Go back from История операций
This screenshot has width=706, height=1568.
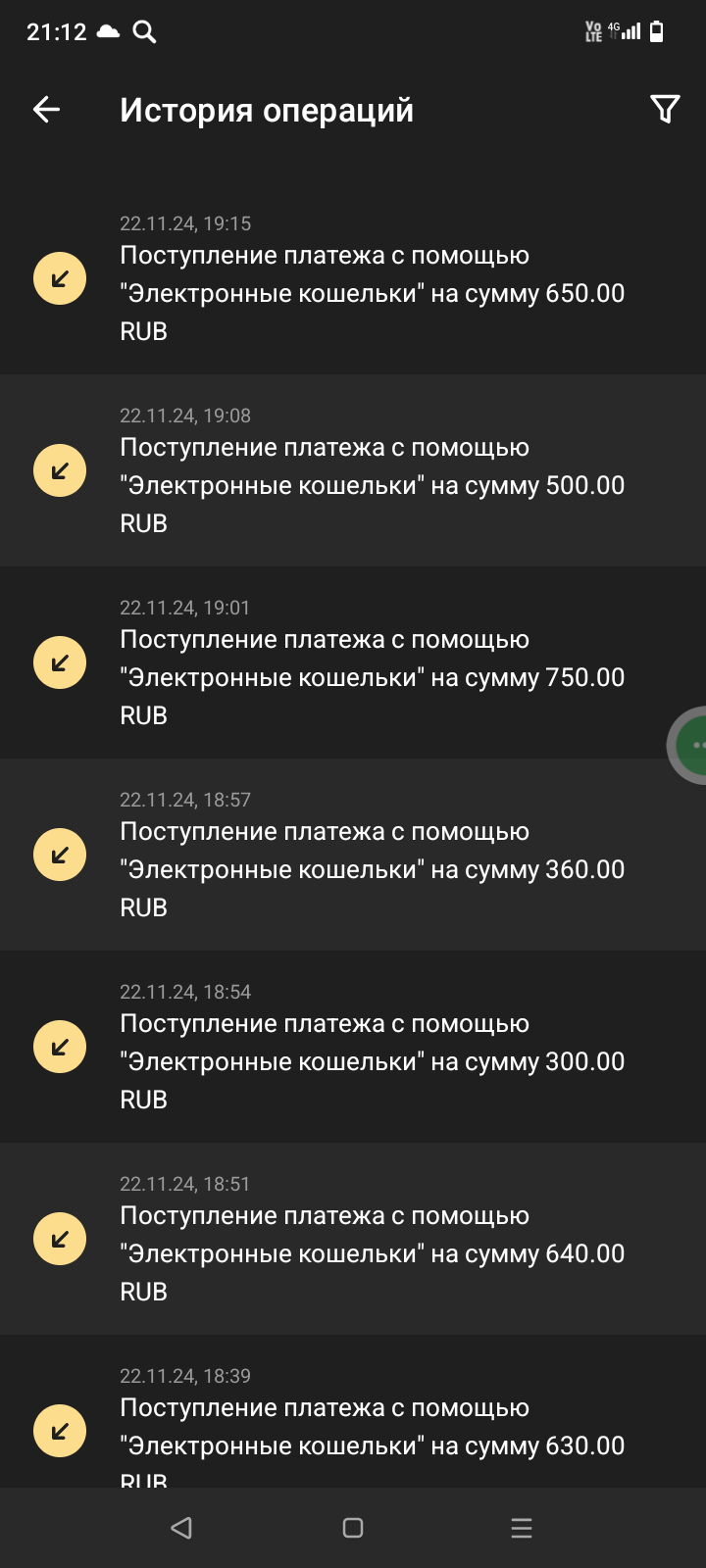(x=47, y=110)
